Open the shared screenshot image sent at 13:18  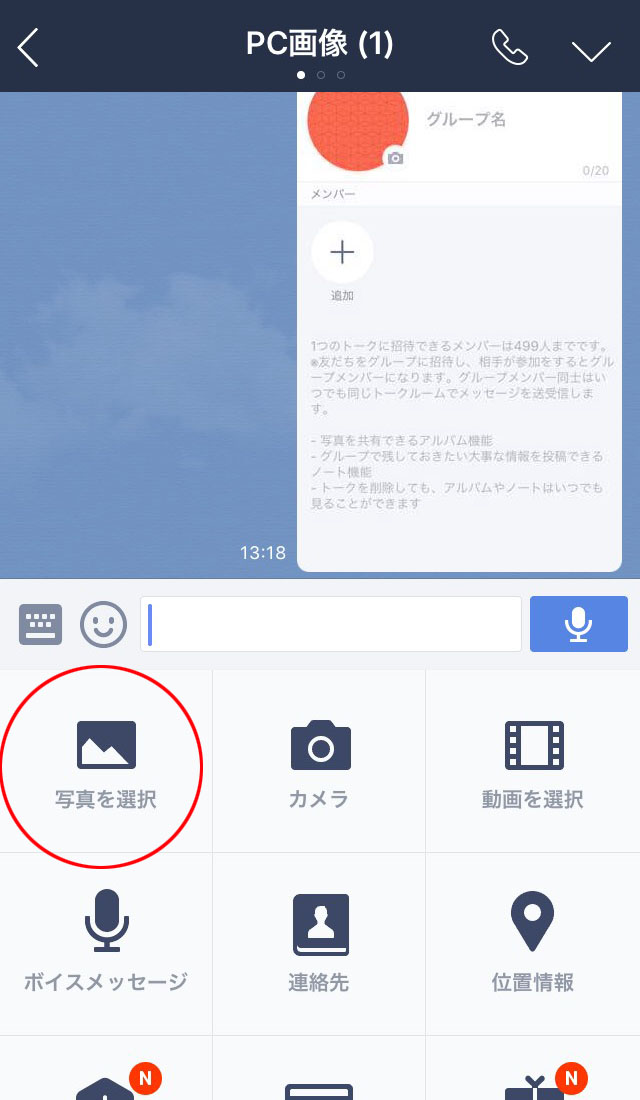pos(459,330)
